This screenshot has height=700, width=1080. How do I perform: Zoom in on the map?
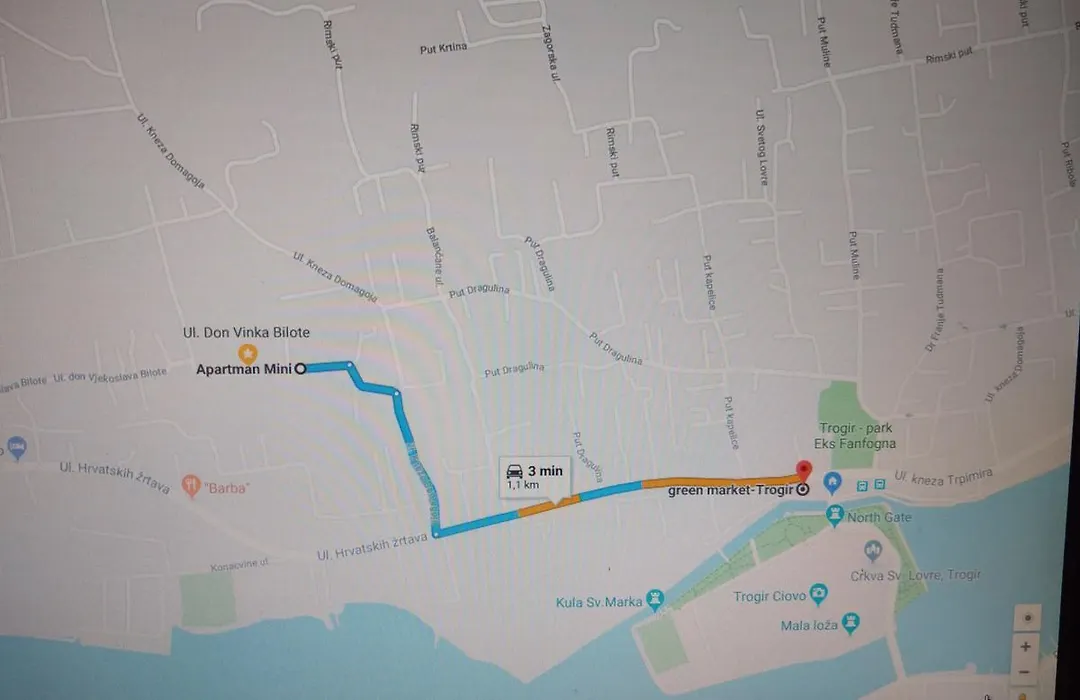tap(1026, 646)
